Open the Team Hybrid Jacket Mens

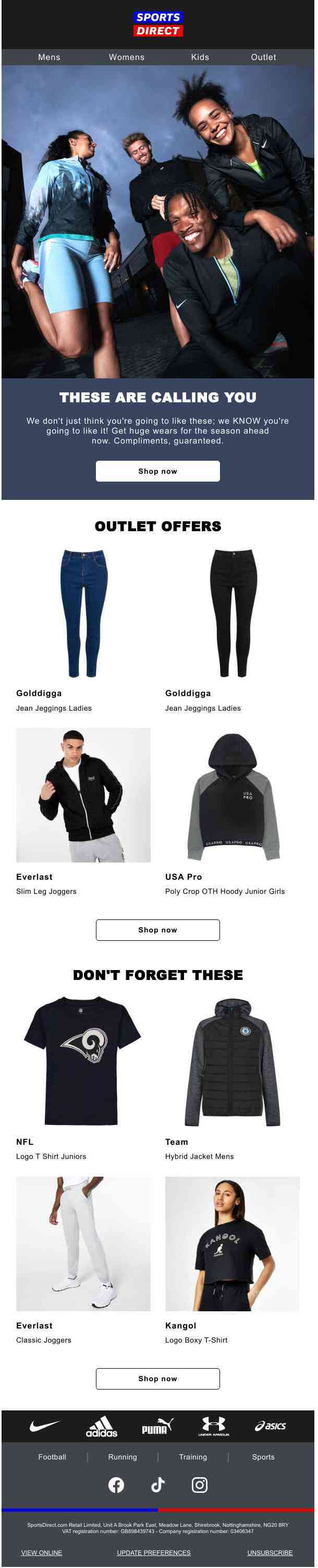pyautogui.click(x=233, y=1061)
